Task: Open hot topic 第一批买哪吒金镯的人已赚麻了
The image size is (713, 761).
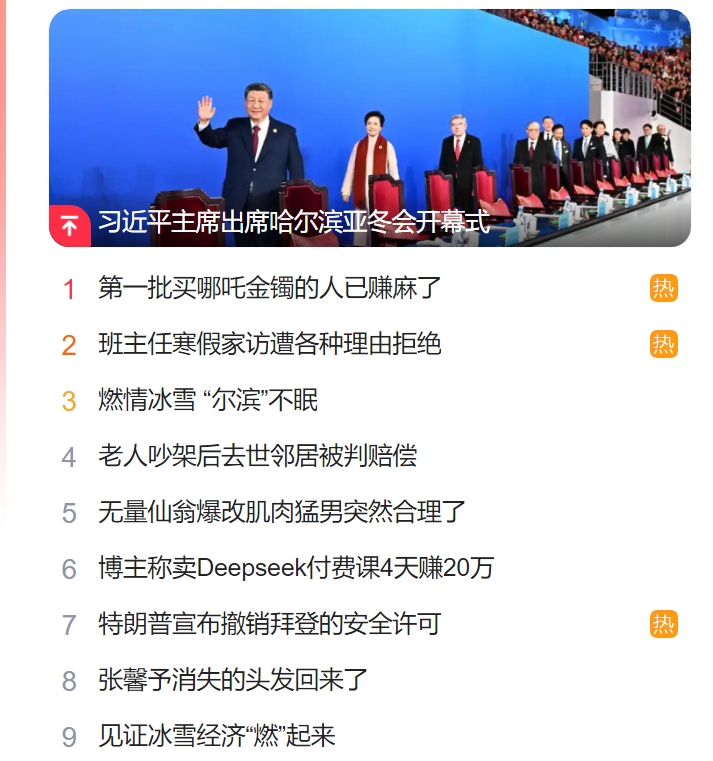Action: click(x=270, y=289)
